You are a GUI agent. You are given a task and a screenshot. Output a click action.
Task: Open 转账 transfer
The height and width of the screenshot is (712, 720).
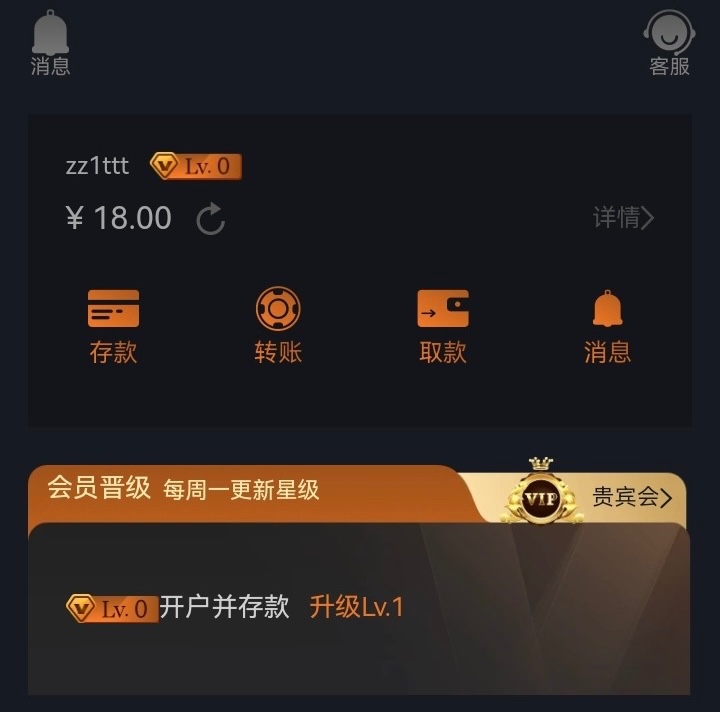(278, 326)
